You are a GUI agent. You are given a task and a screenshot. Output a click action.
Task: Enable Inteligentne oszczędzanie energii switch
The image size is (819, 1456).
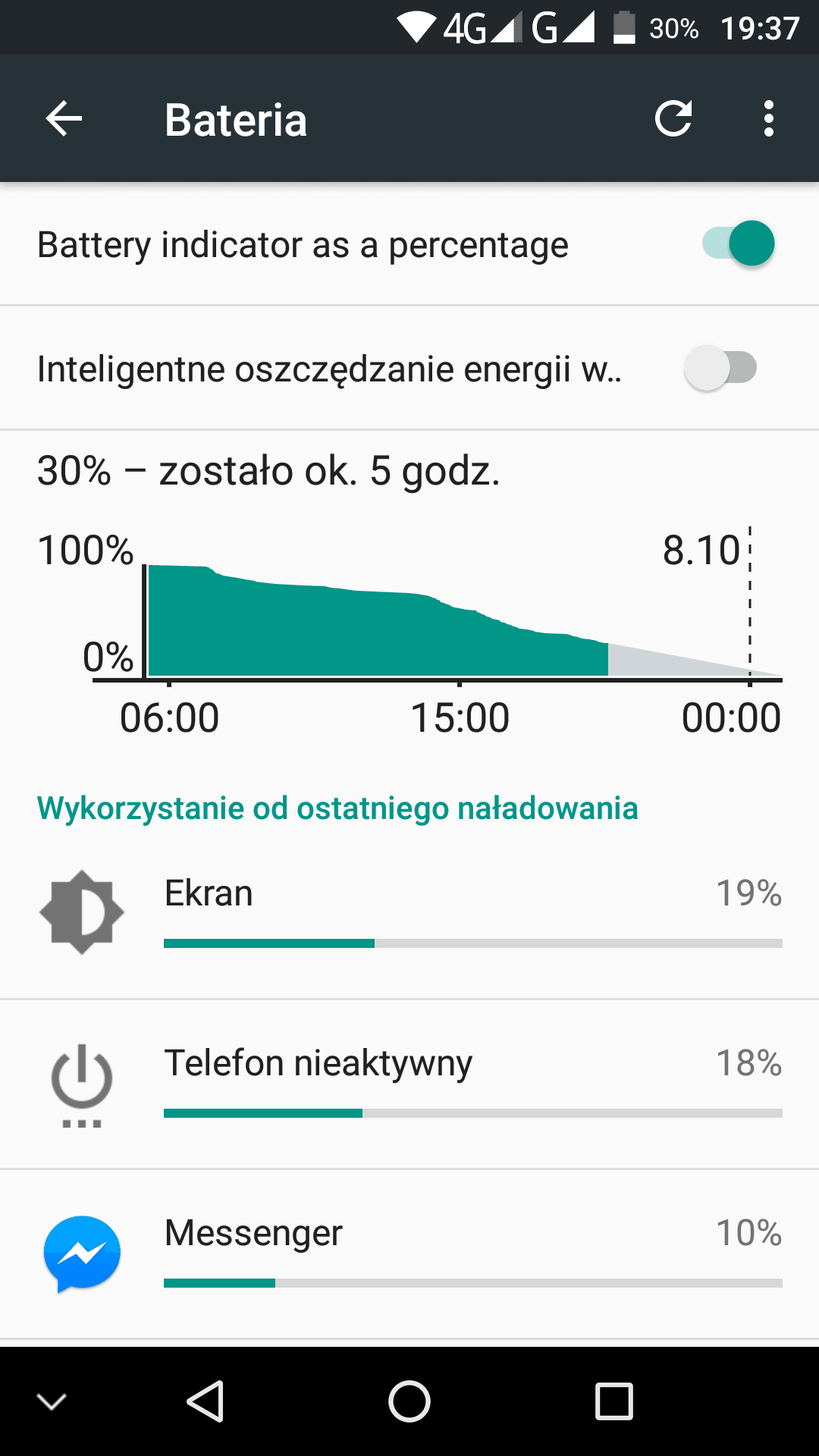pos(720,369)
